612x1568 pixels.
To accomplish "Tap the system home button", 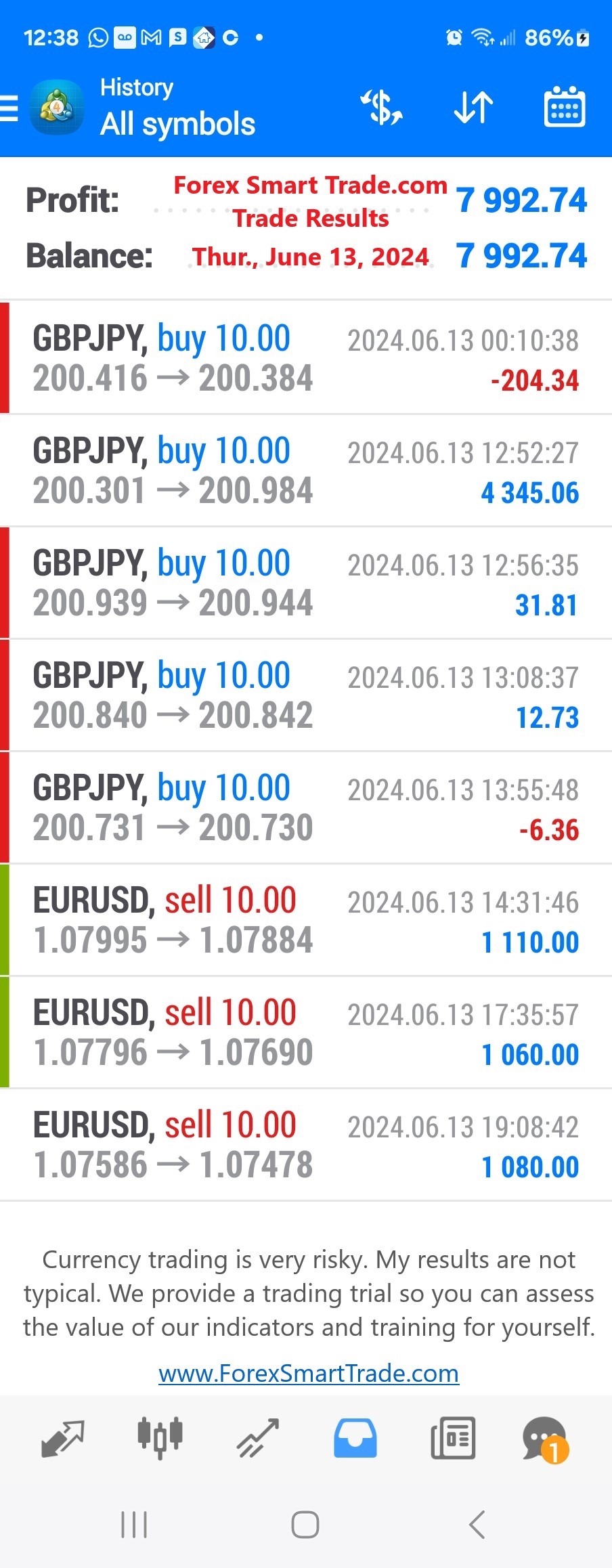I will [x=305, y=1525].
